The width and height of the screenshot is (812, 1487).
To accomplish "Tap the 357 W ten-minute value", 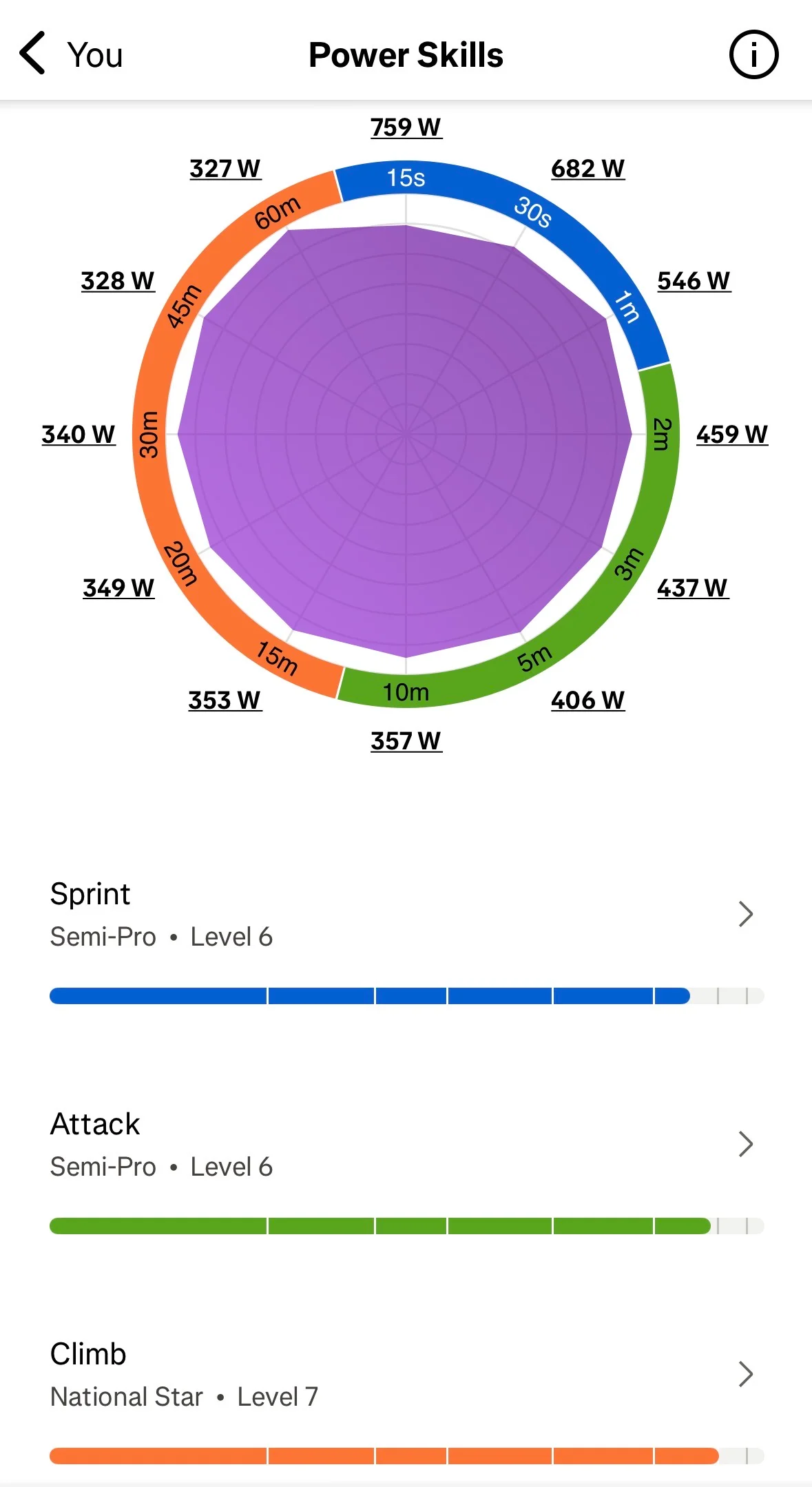I will pyautogui.click(x=406, y=741).
